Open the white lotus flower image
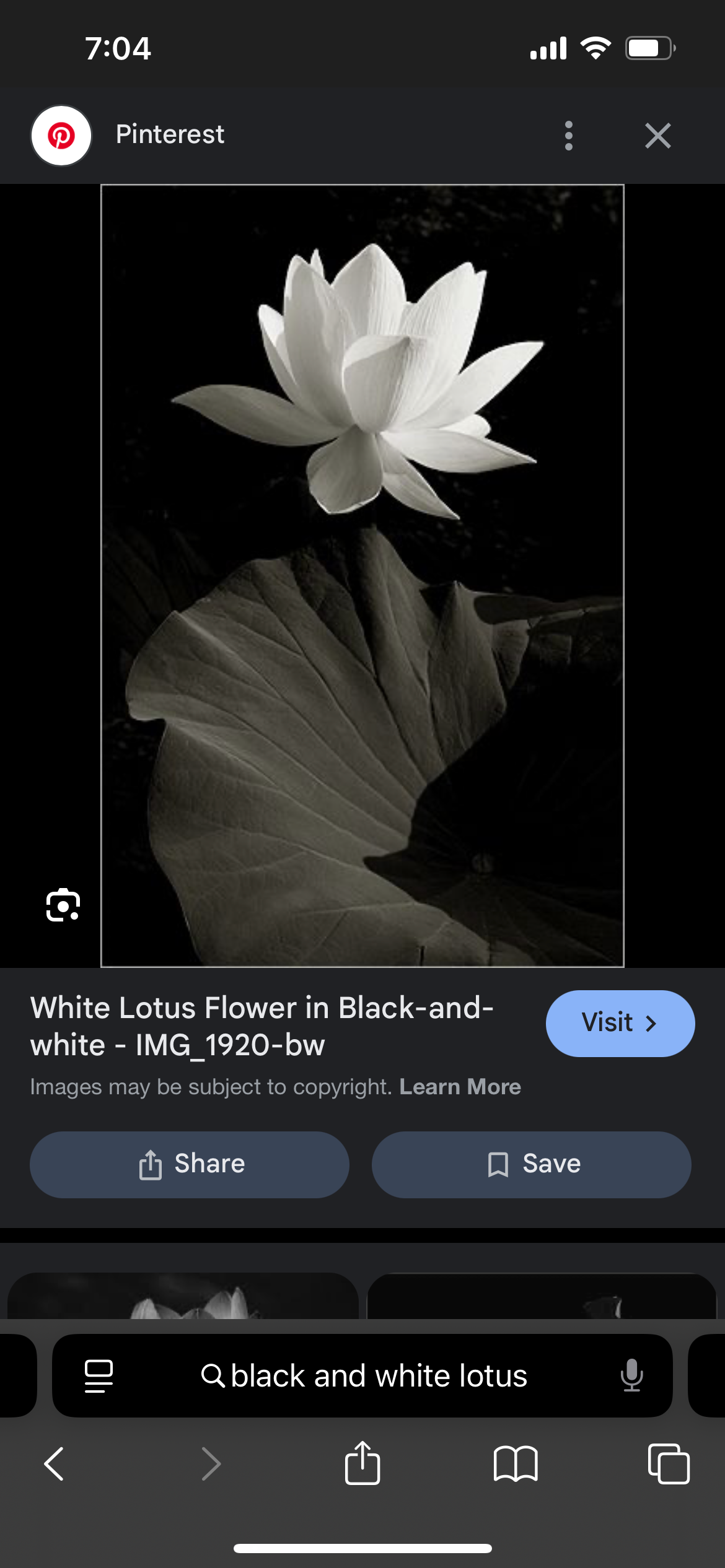The height and width of the screenshot is (1568, 725). point(362,575)
